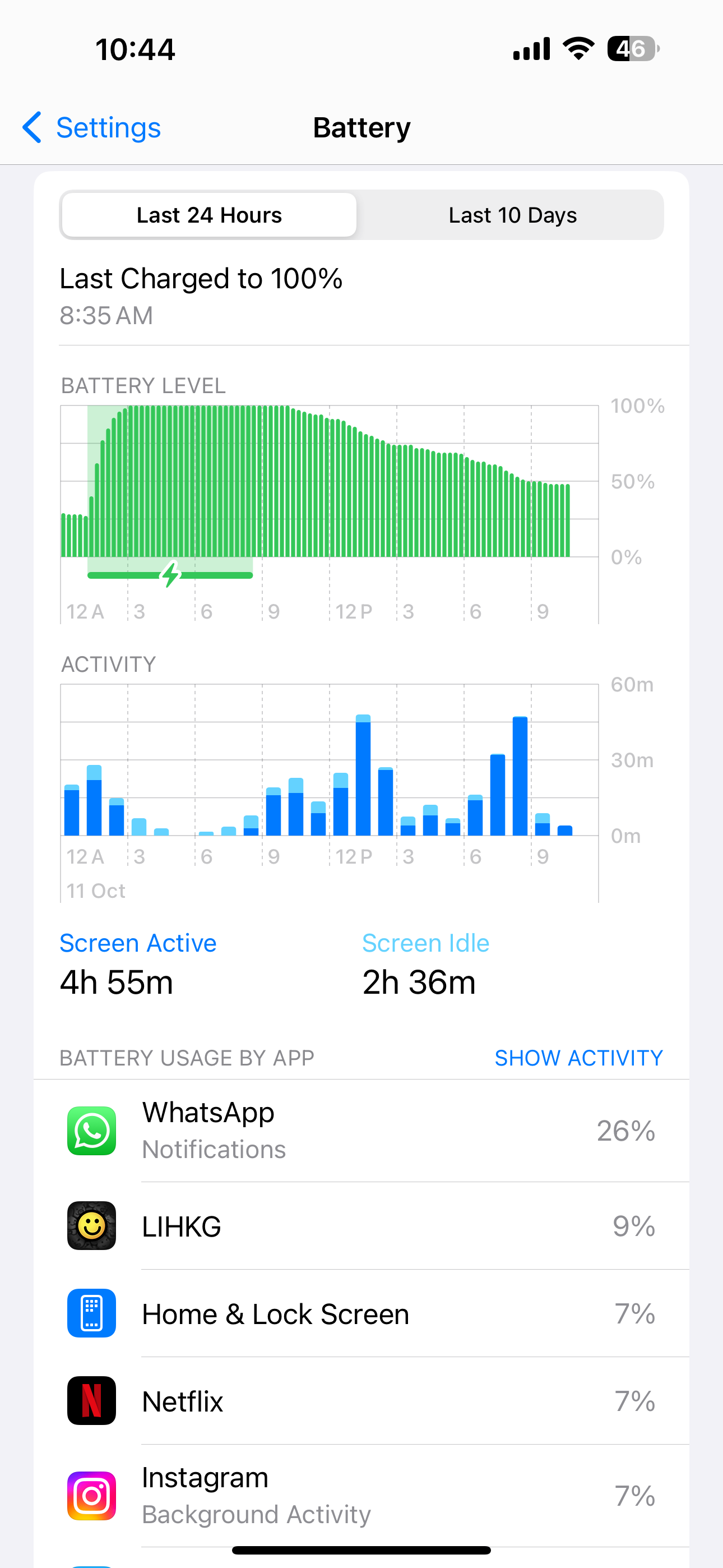This screenshot has width=723, height=1568.
Task: Tap Show Activity link
Action: click(578, 1058)
